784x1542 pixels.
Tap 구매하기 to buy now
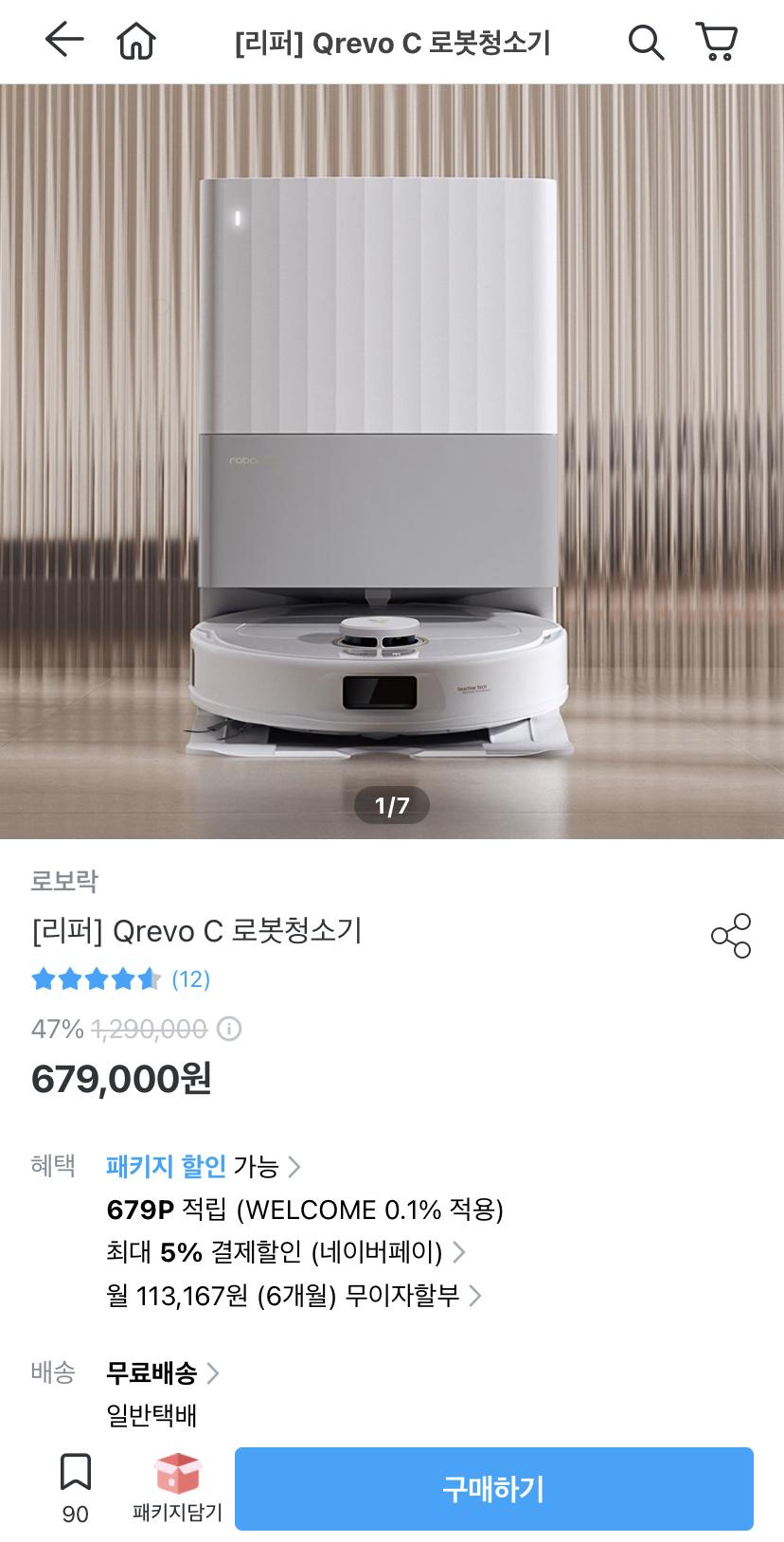(493, 1488)
